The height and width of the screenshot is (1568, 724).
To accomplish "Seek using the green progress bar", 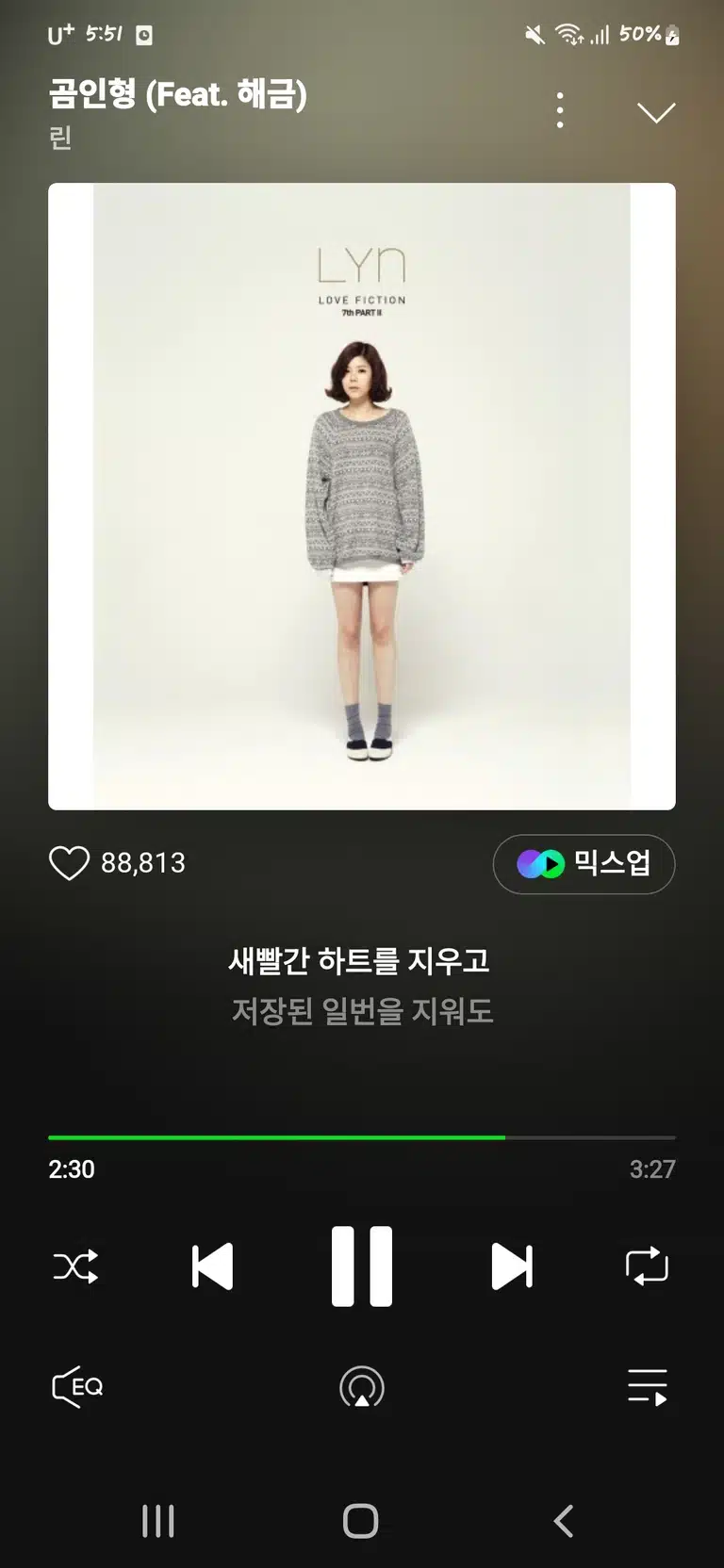I will point(362,1137).
